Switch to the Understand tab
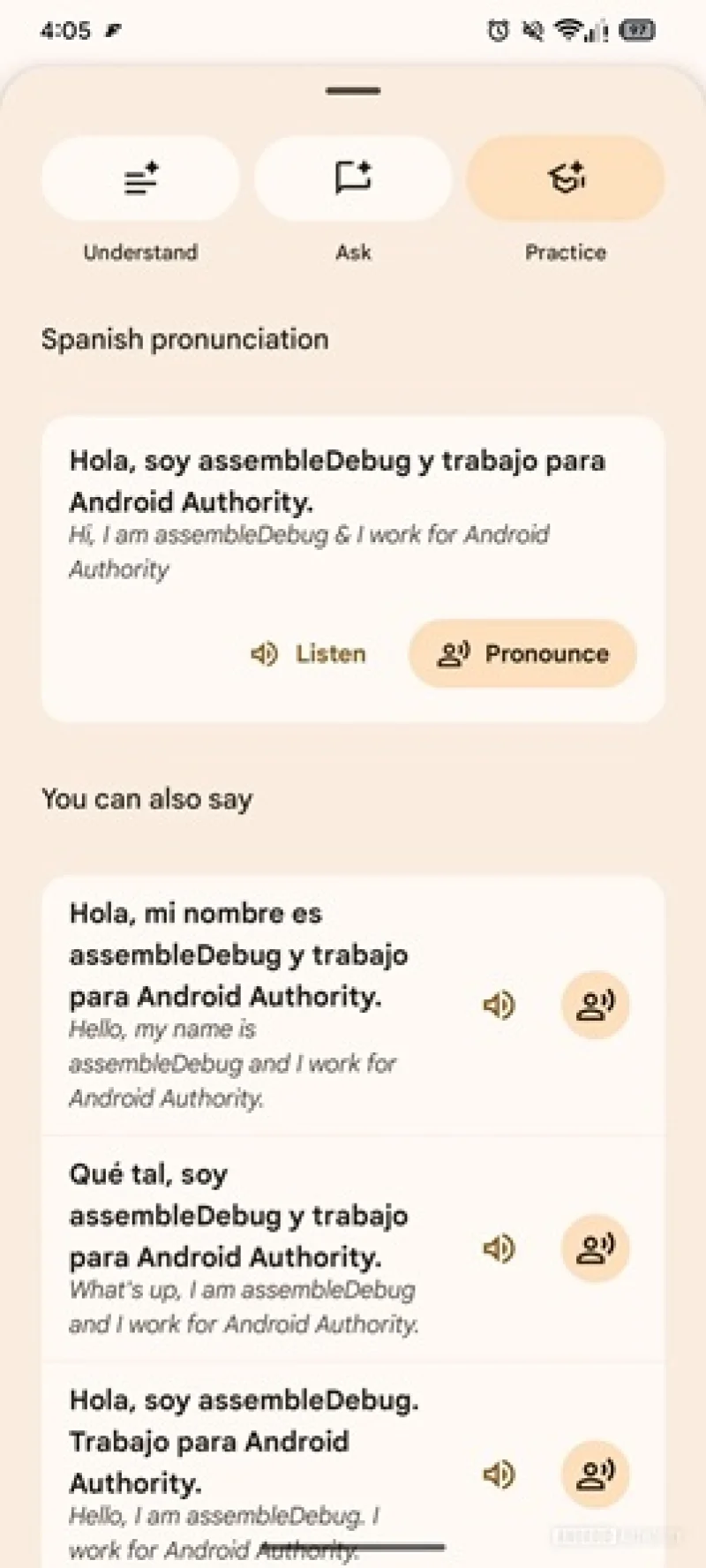The image size is (706, 1568). click(x=140, y=179)
